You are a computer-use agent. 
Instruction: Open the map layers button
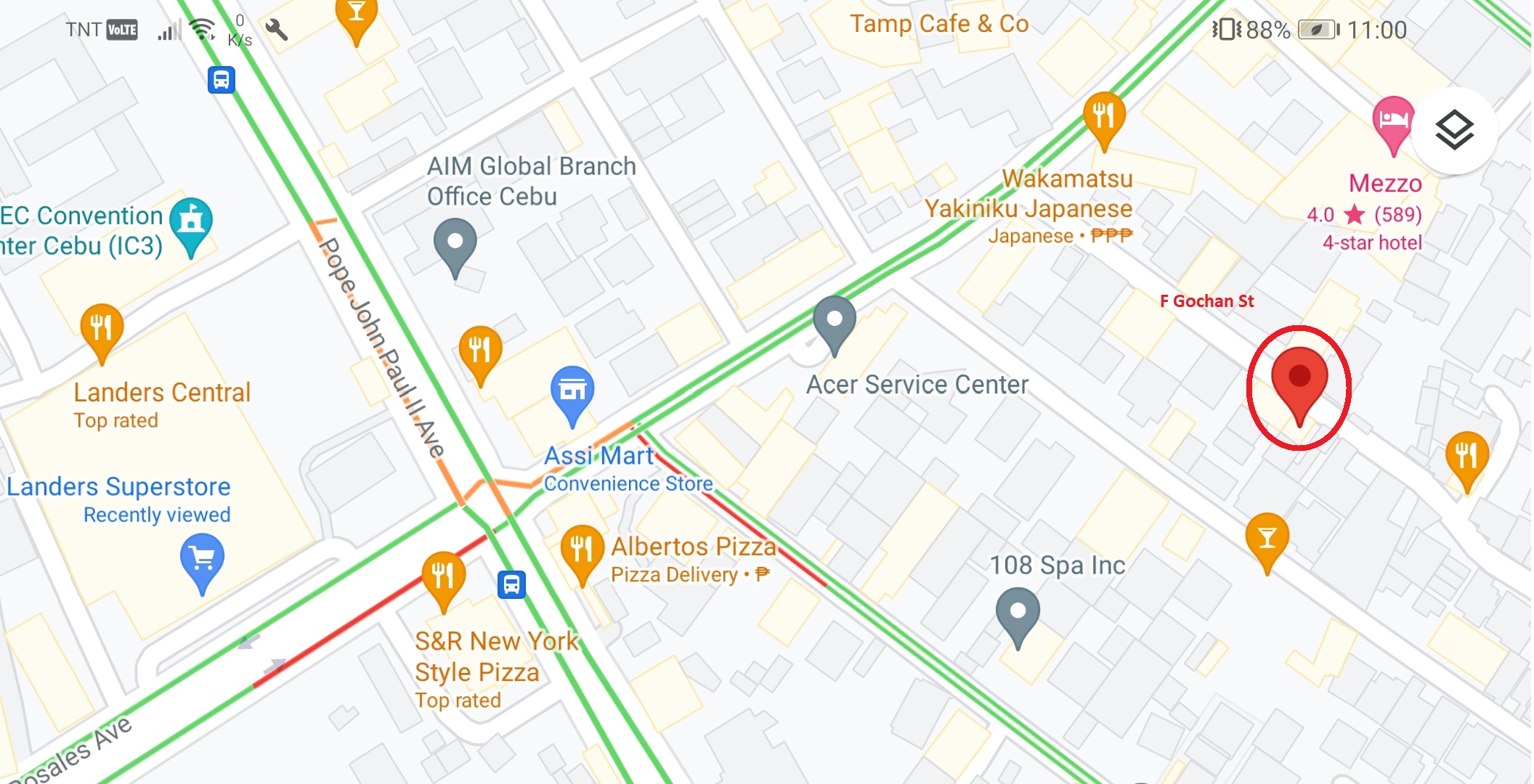coord(1454,131)
